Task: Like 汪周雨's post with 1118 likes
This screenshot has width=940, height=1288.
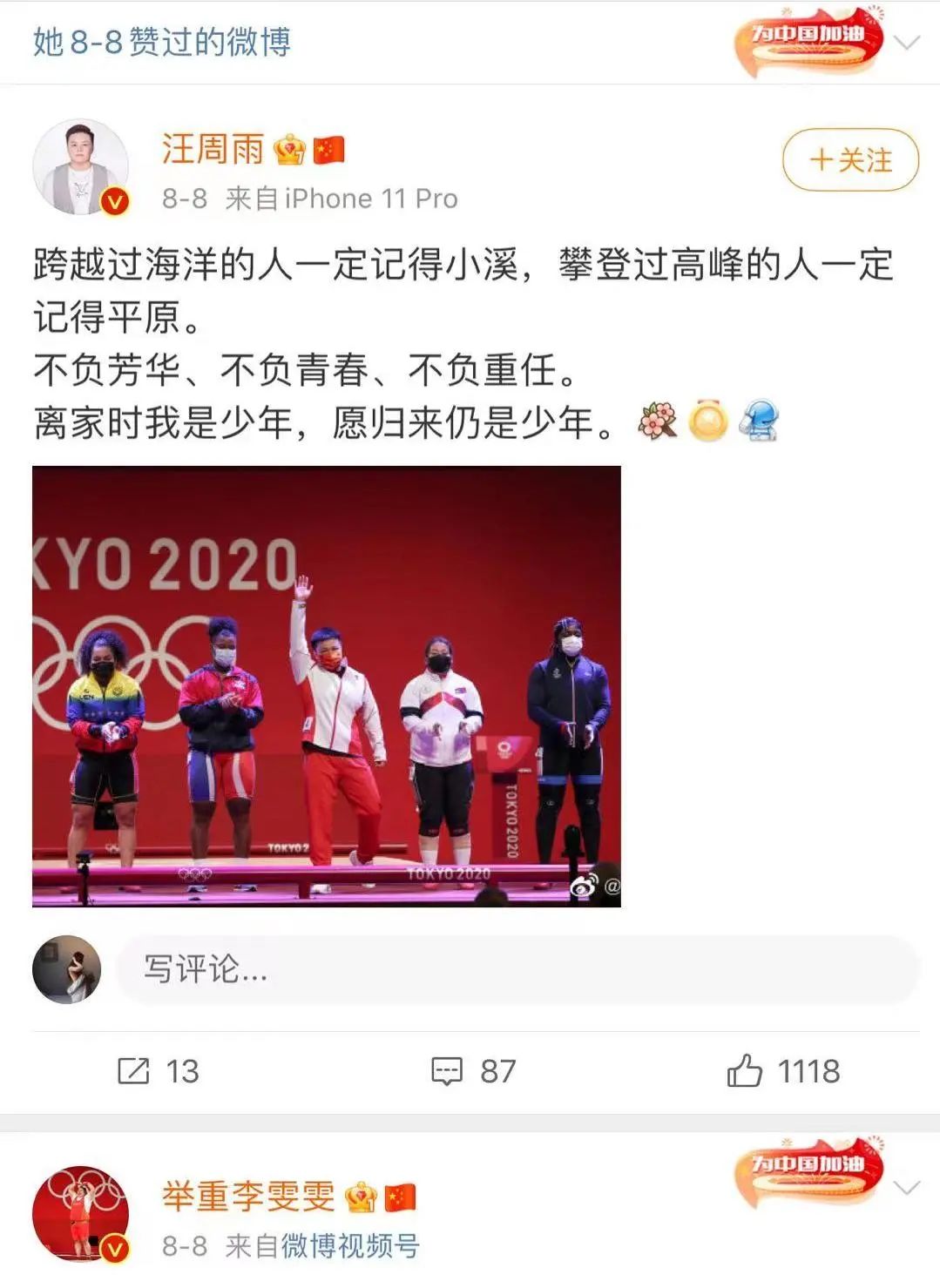Action: tap(783, 1071)
